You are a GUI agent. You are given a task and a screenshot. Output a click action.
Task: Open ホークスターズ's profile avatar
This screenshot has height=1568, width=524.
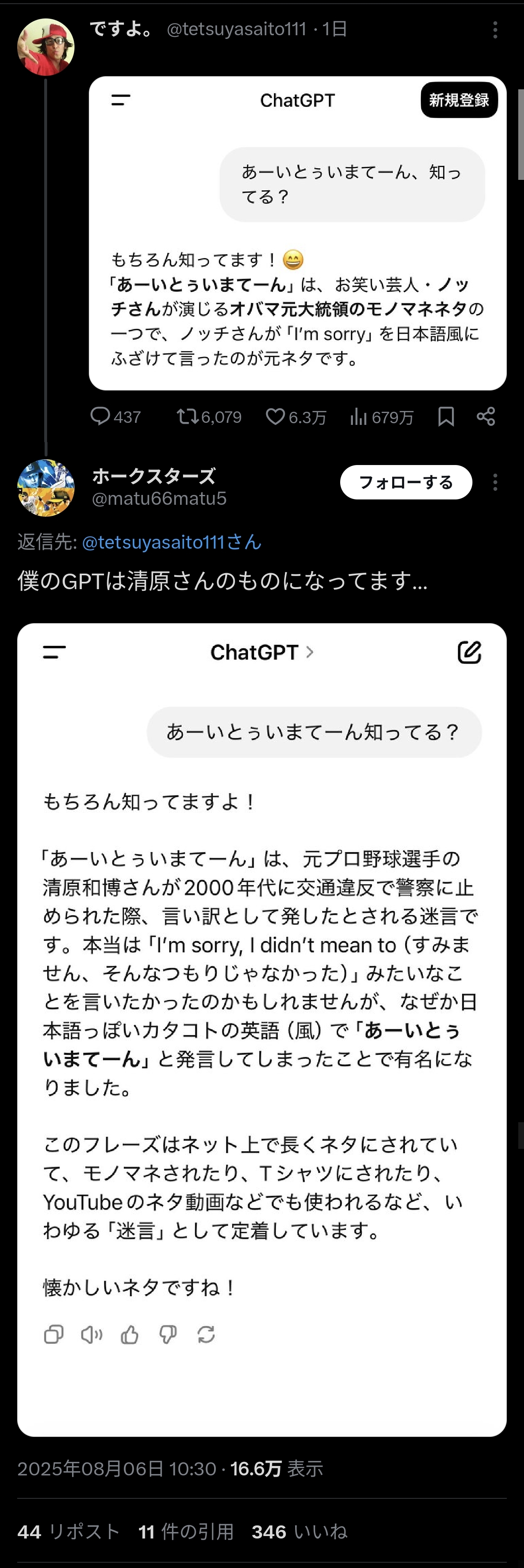tap(45, 488)
